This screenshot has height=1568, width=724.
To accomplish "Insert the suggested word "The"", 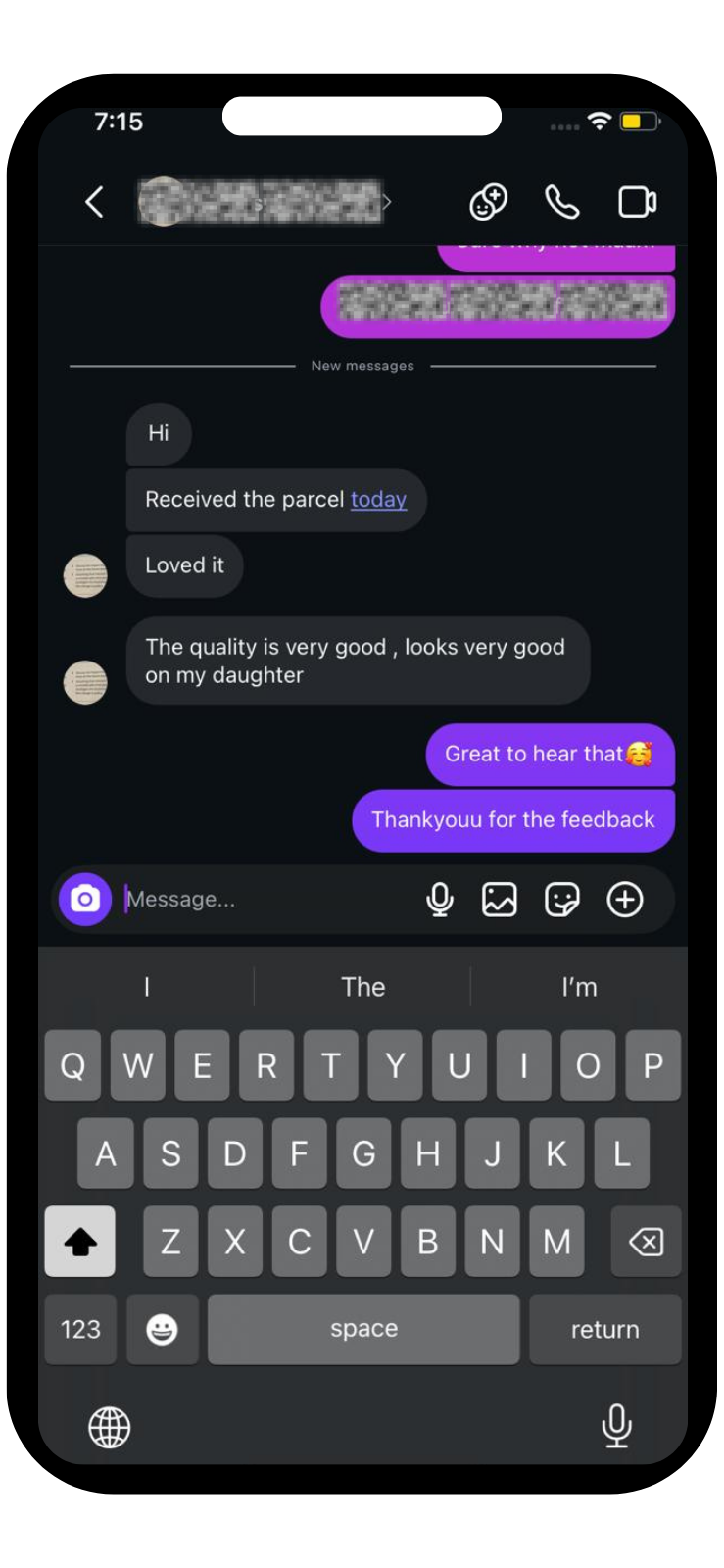I will 362,987.
